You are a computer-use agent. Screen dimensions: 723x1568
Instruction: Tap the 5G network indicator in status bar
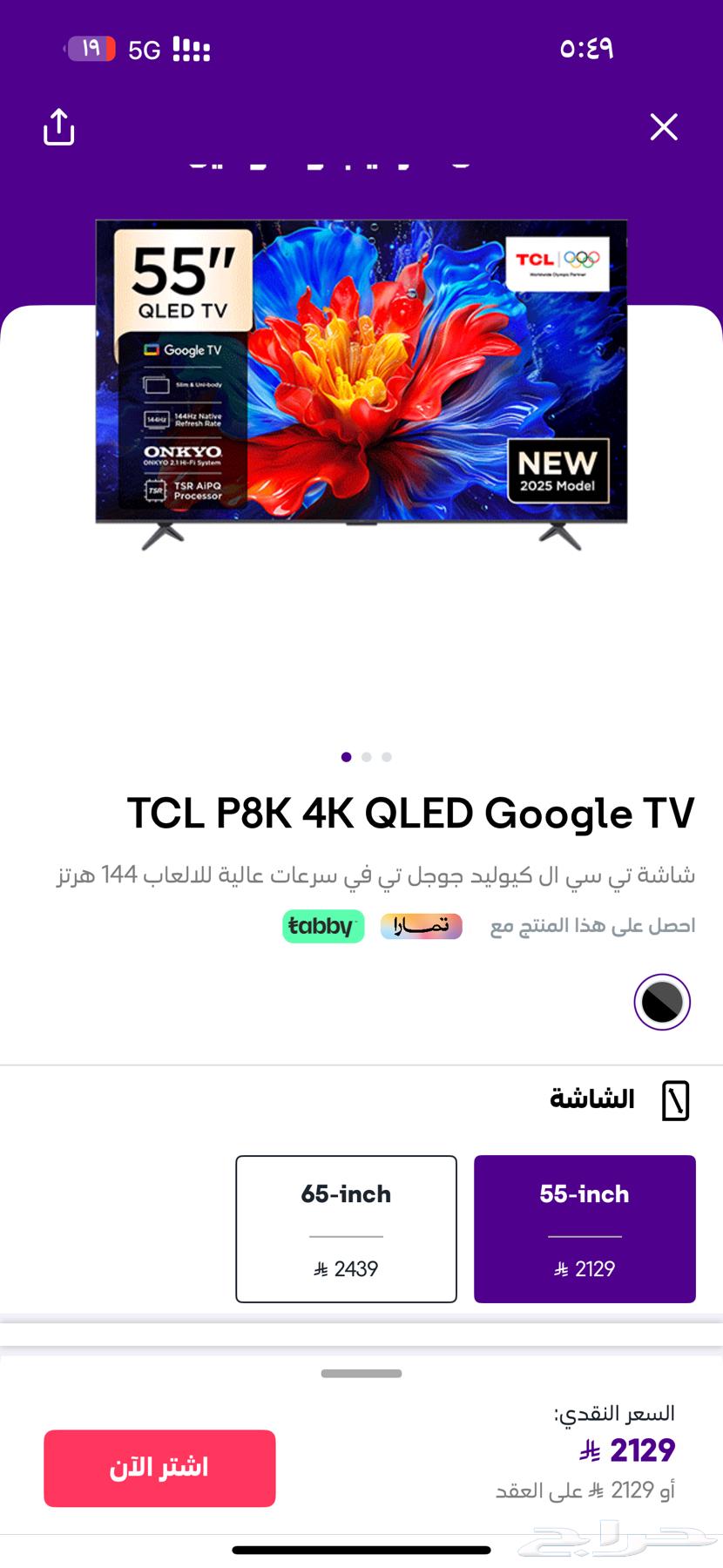pos(145,50)
